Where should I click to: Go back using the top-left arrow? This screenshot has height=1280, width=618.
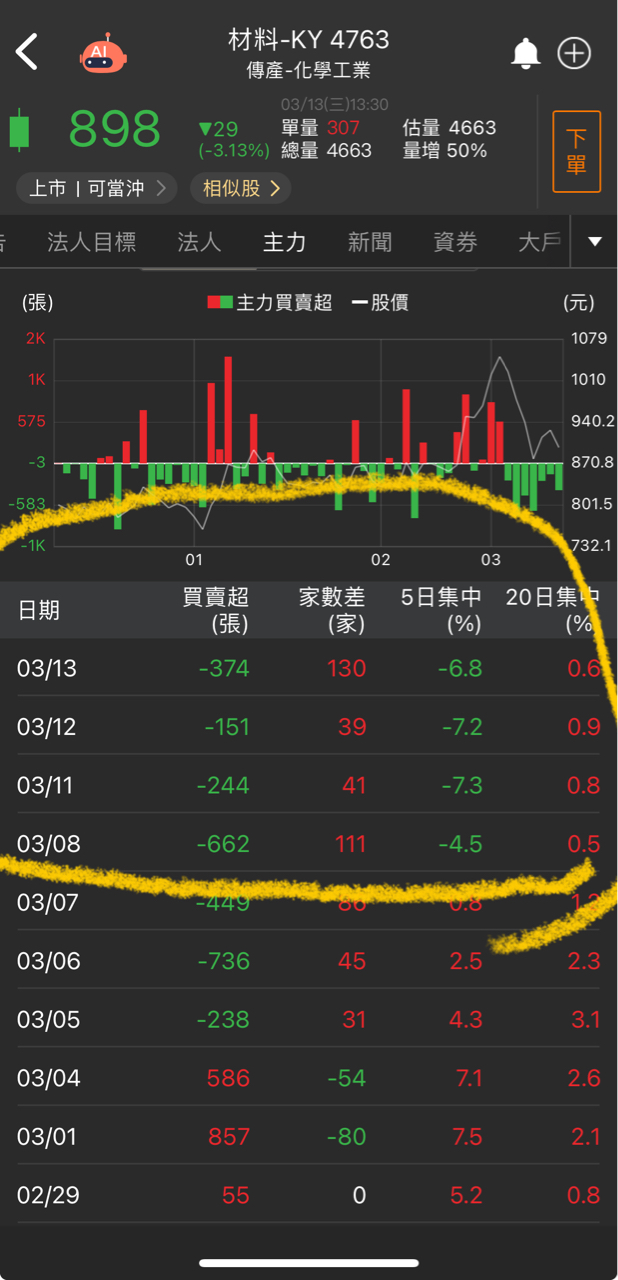click(27, 52)
